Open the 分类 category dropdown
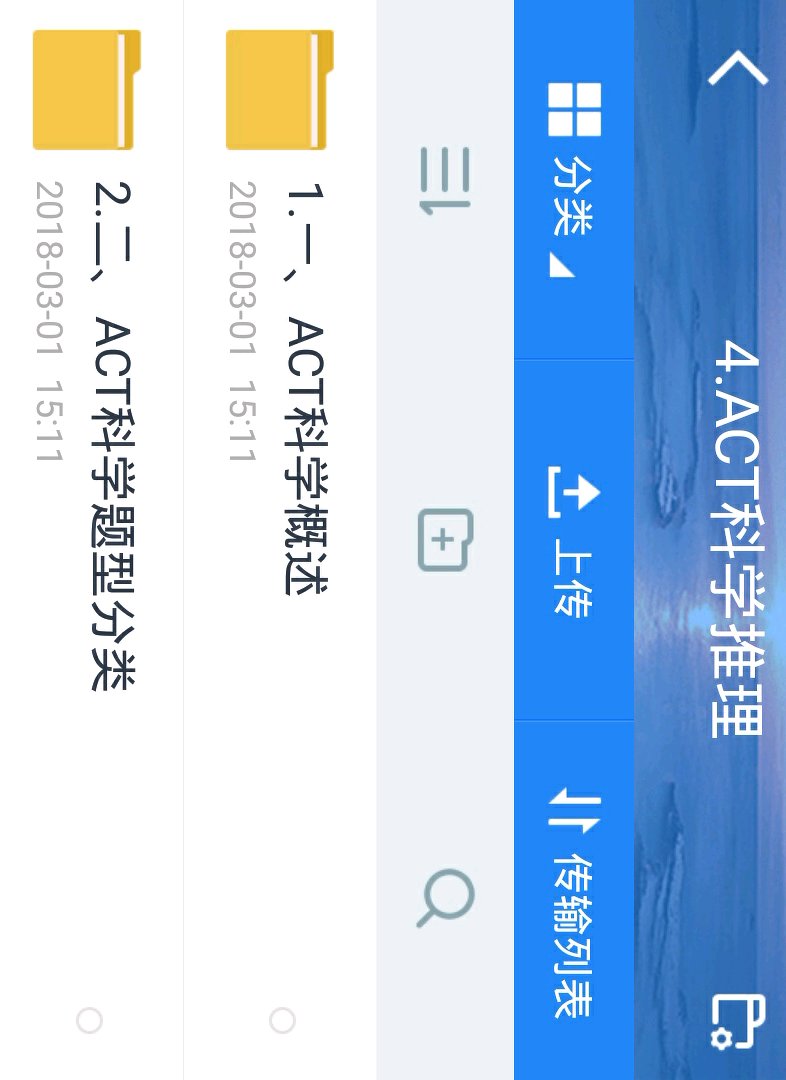The image size is (786, 1080). click(x=574, y=180)
